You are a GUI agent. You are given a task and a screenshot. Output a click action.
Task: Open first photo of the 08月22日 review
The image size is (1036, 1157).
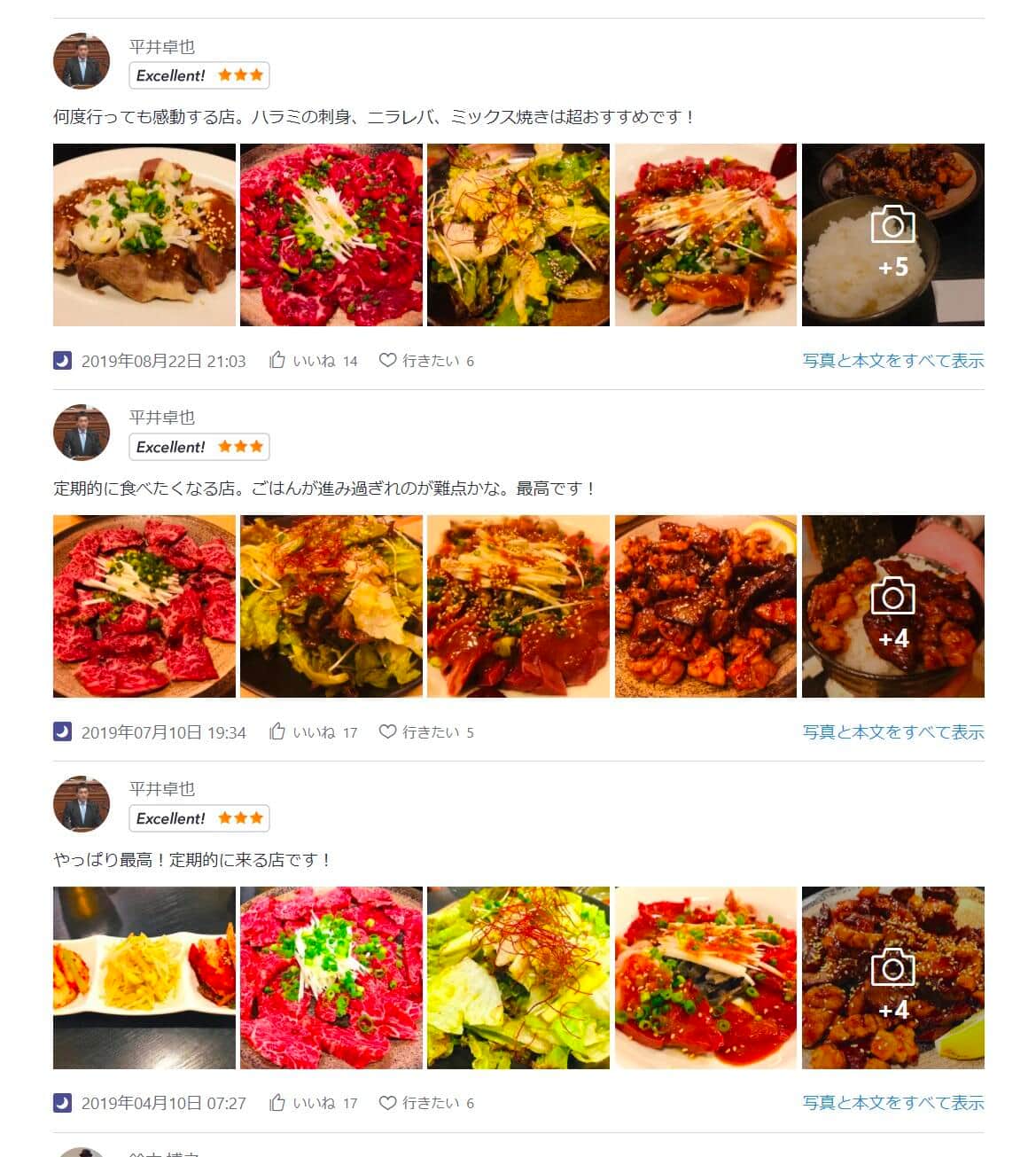click(144, 235)
